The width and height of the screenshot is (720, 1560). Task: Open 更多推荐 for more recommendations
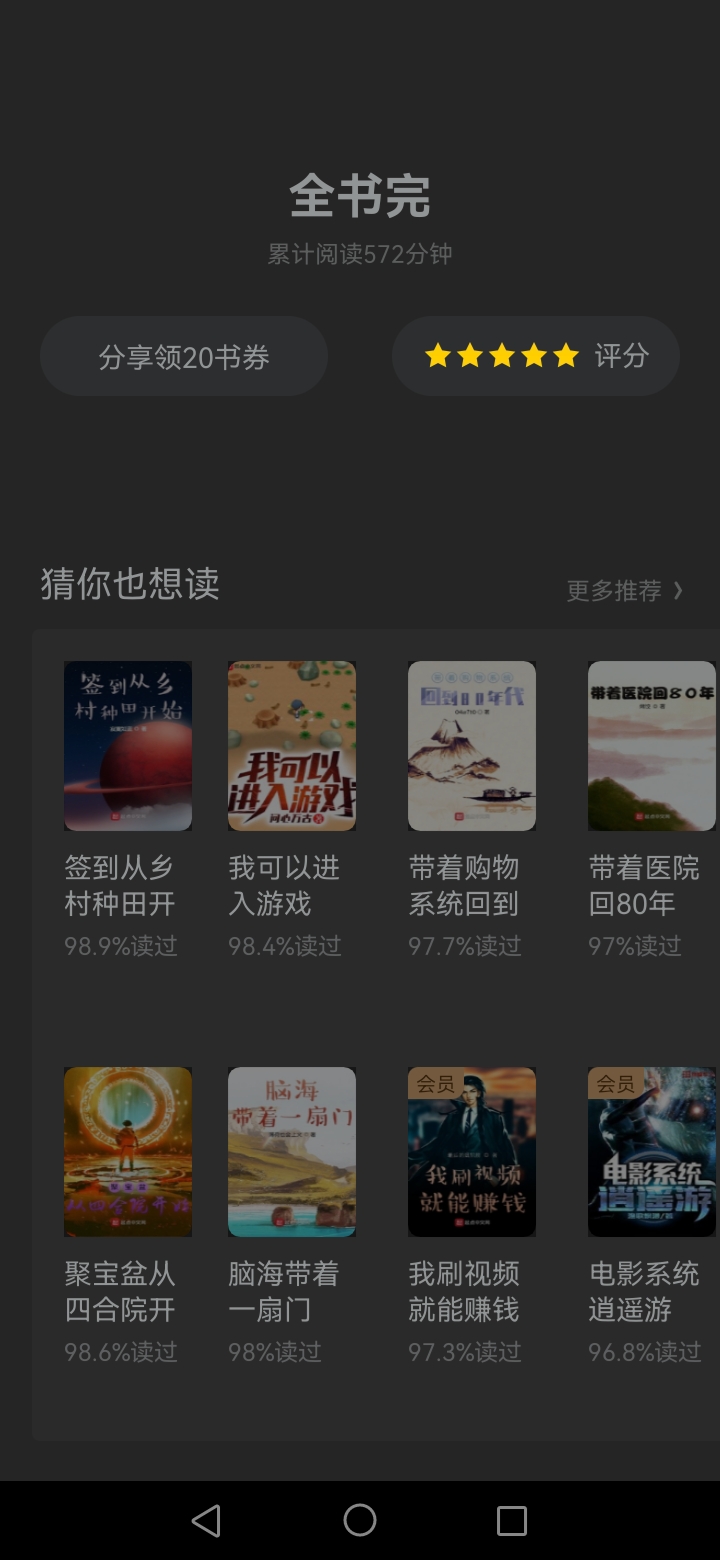click(625, 591)
